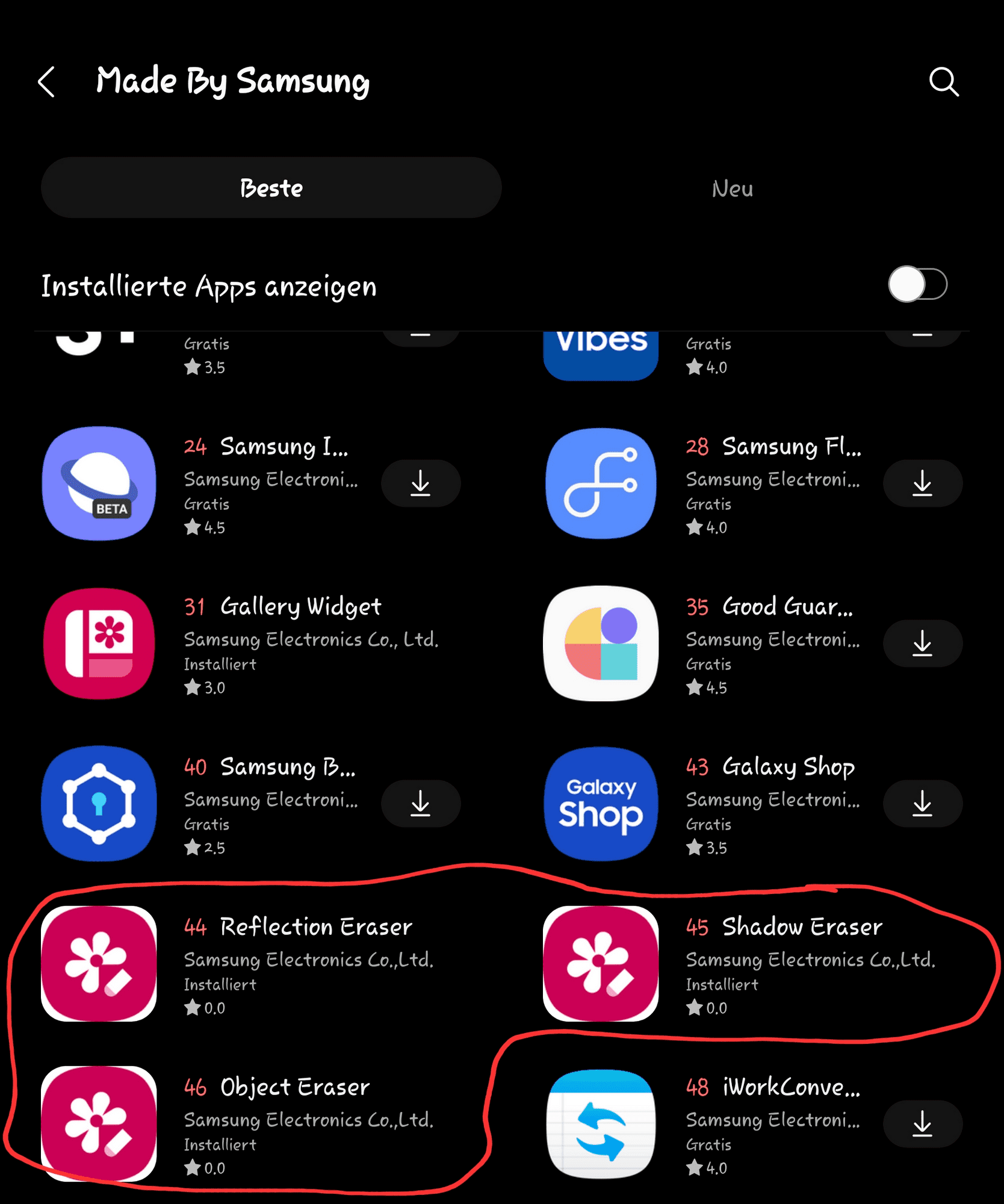The image size is (1004, 1204).
Task: Download the Samsung B... app
Action: coord(420,804)
